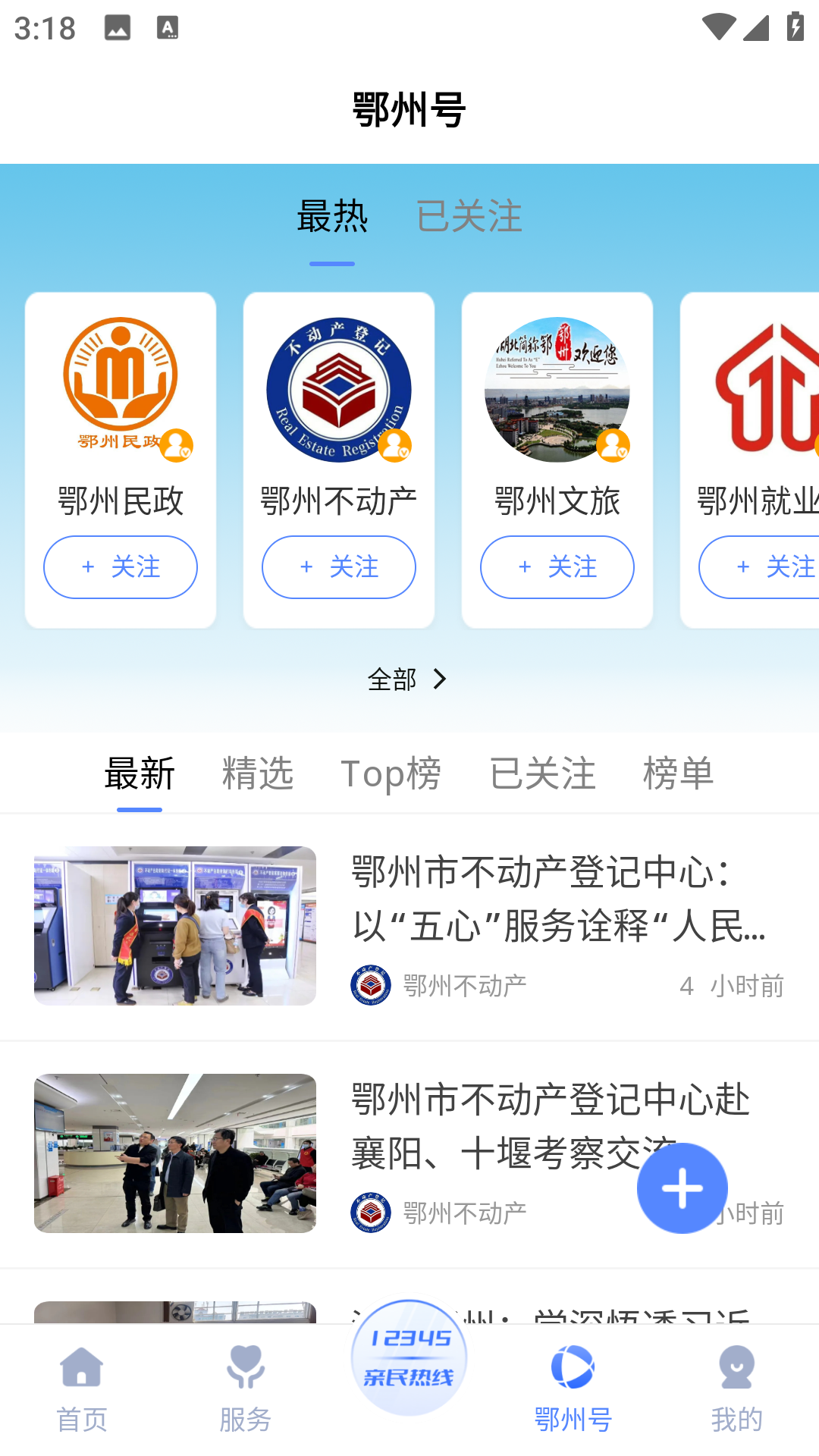The image size is (819, 1456).
Task: Open the Top榜 tab
Action: pyautogui.click(x=391, y=773)
